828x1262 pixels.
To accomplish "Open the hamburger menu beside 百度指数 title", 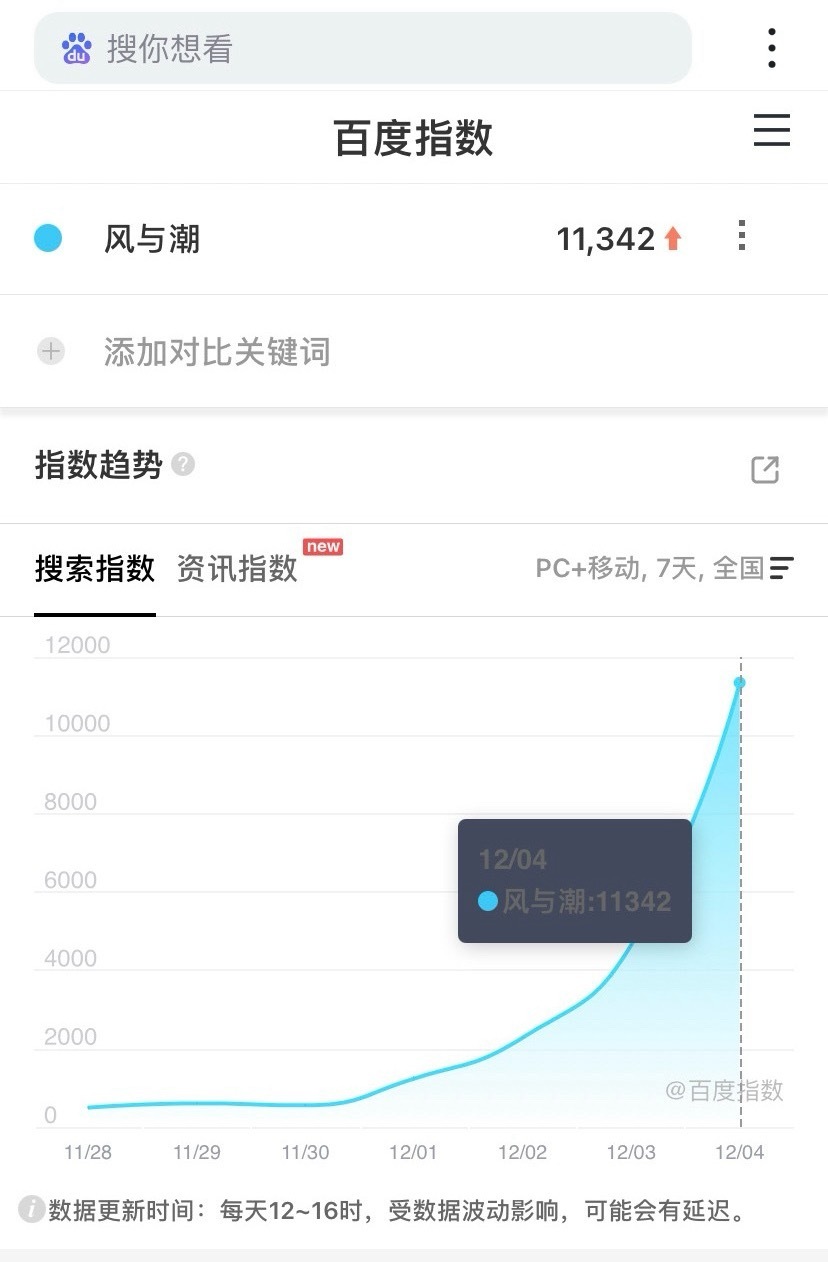I will [771, 131].
